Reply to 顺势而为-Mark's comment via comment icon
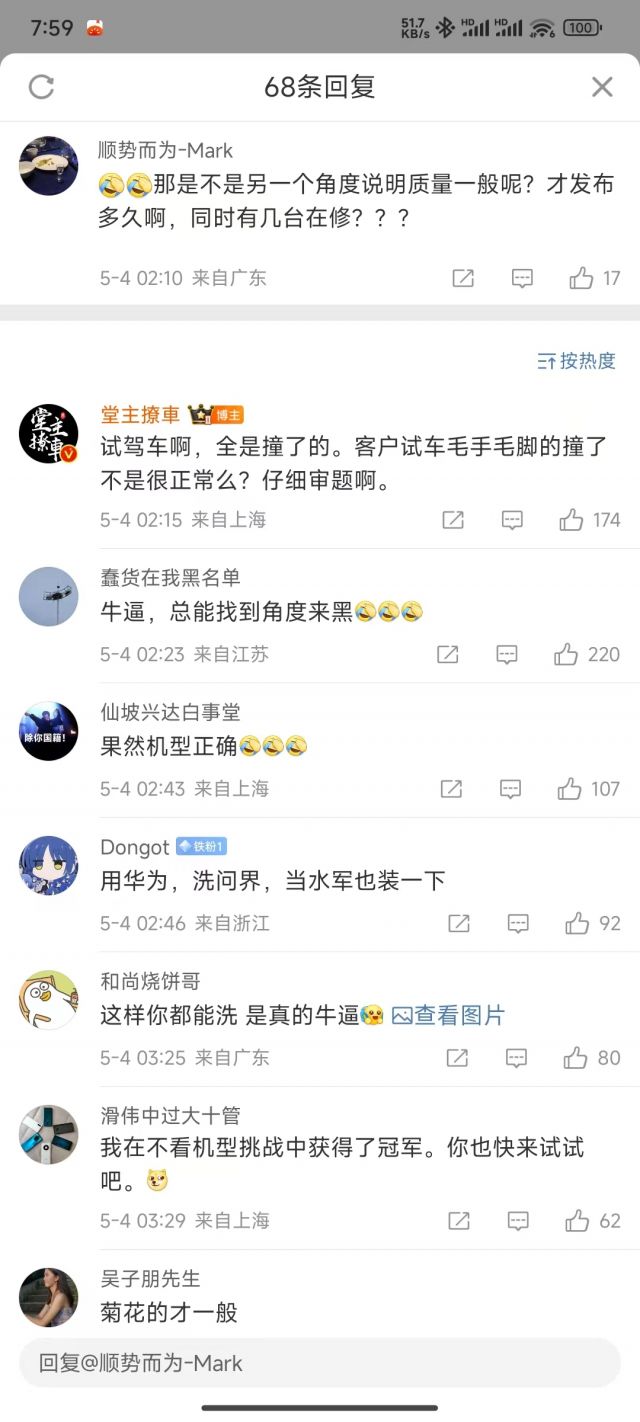The image size is (640, 1422). click(522, 278)
